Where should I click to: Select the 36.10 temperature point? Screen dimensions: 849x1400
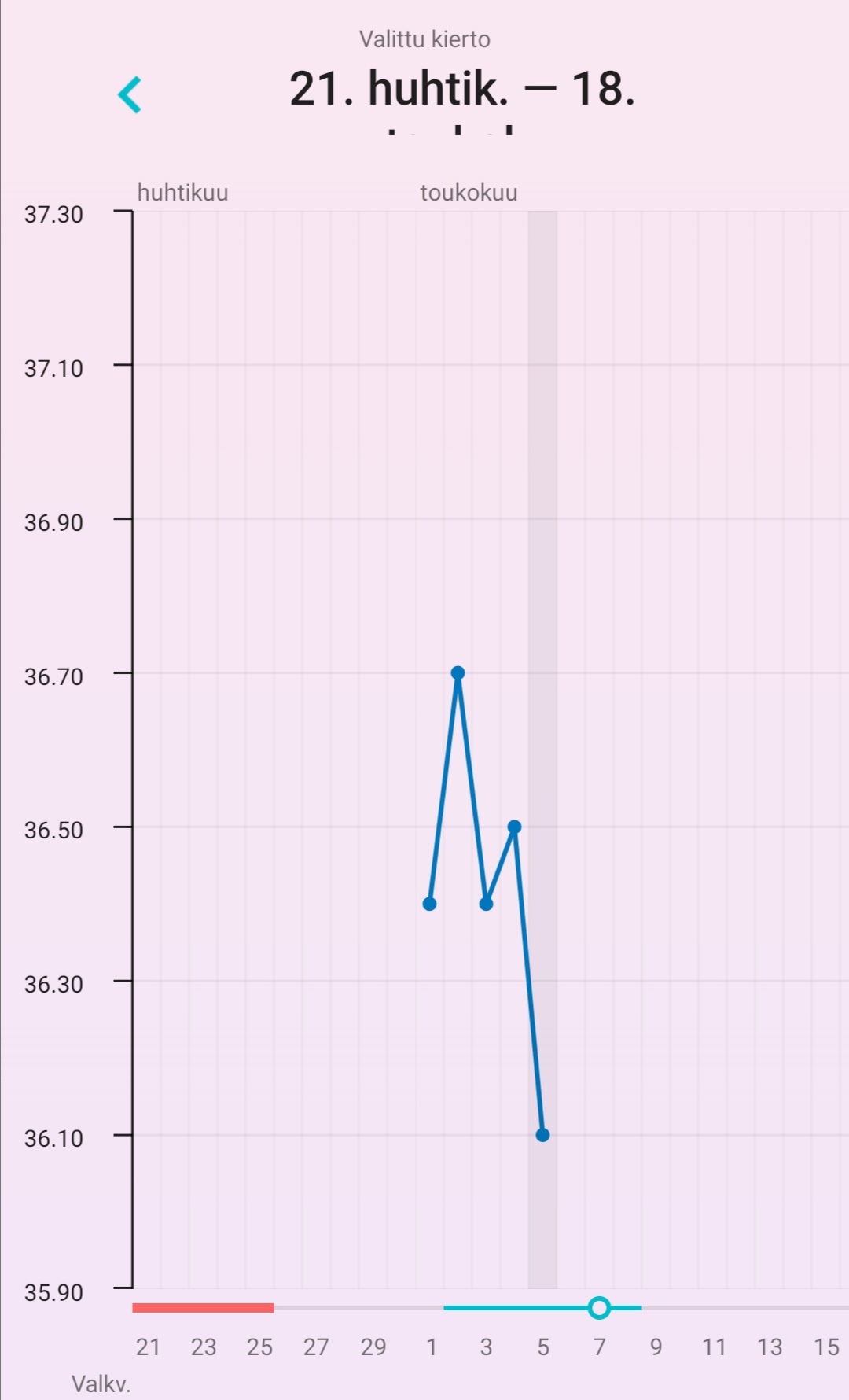pos(542,1135)
